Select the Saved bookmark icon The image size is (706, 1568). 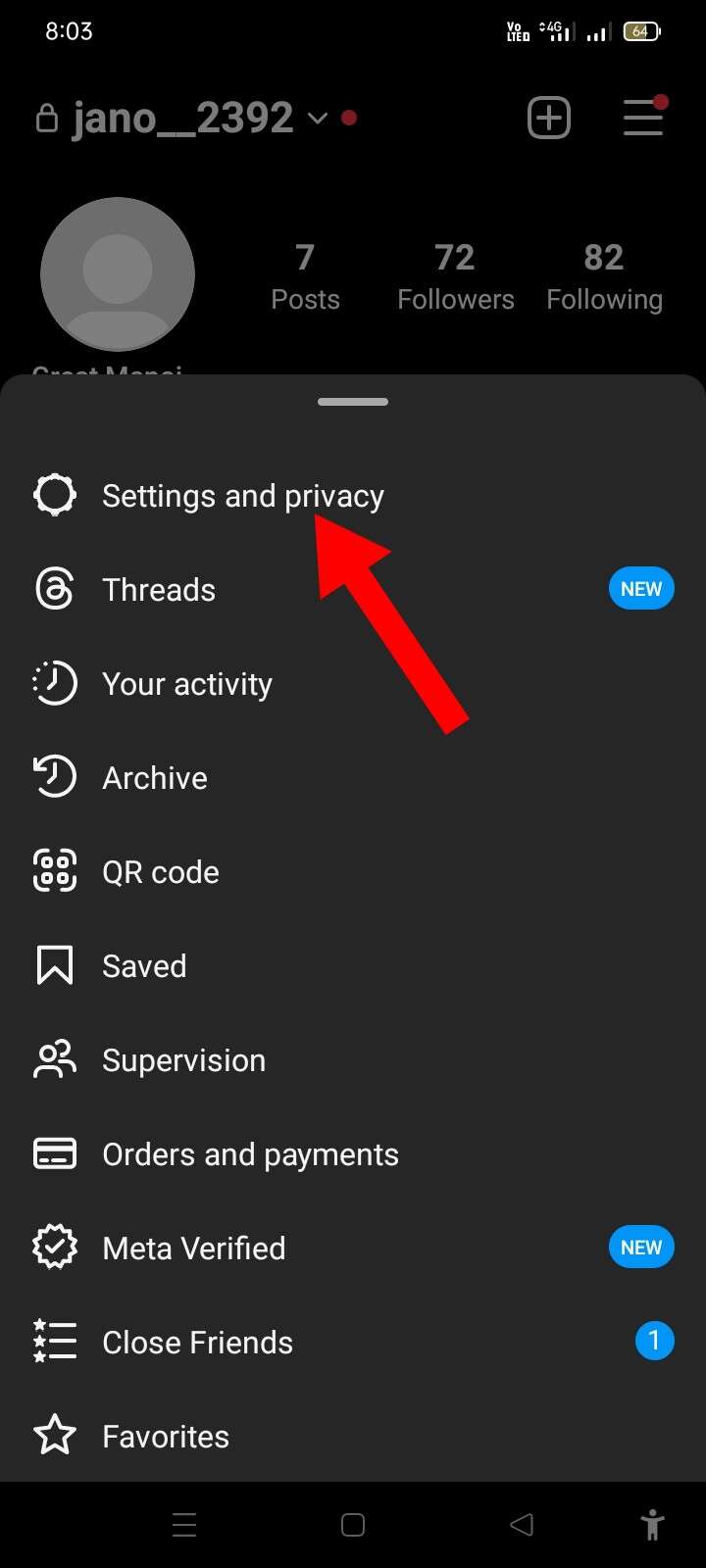coord(55,965)
